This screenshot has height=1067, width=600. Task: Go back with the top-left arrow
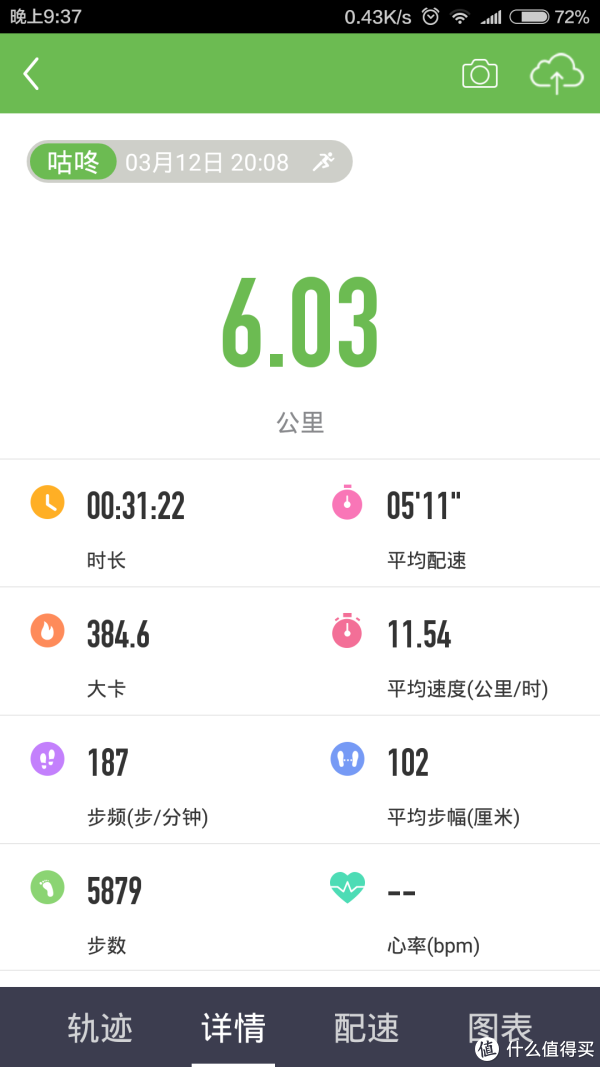31,73
